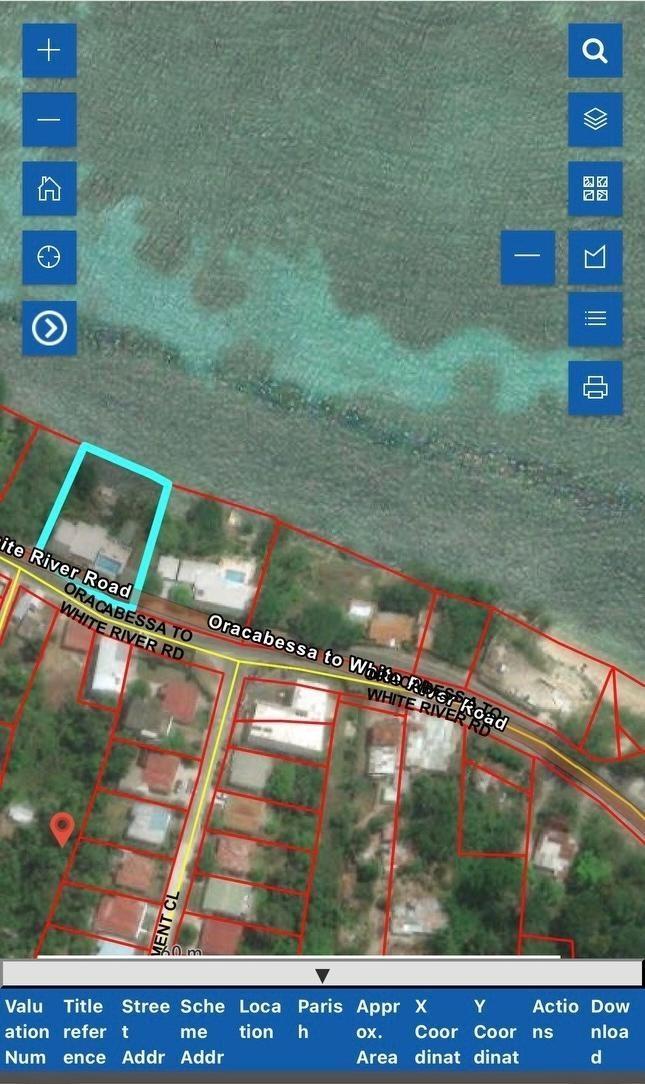
Task: Tap the red location pin
Action: [62, 828]
